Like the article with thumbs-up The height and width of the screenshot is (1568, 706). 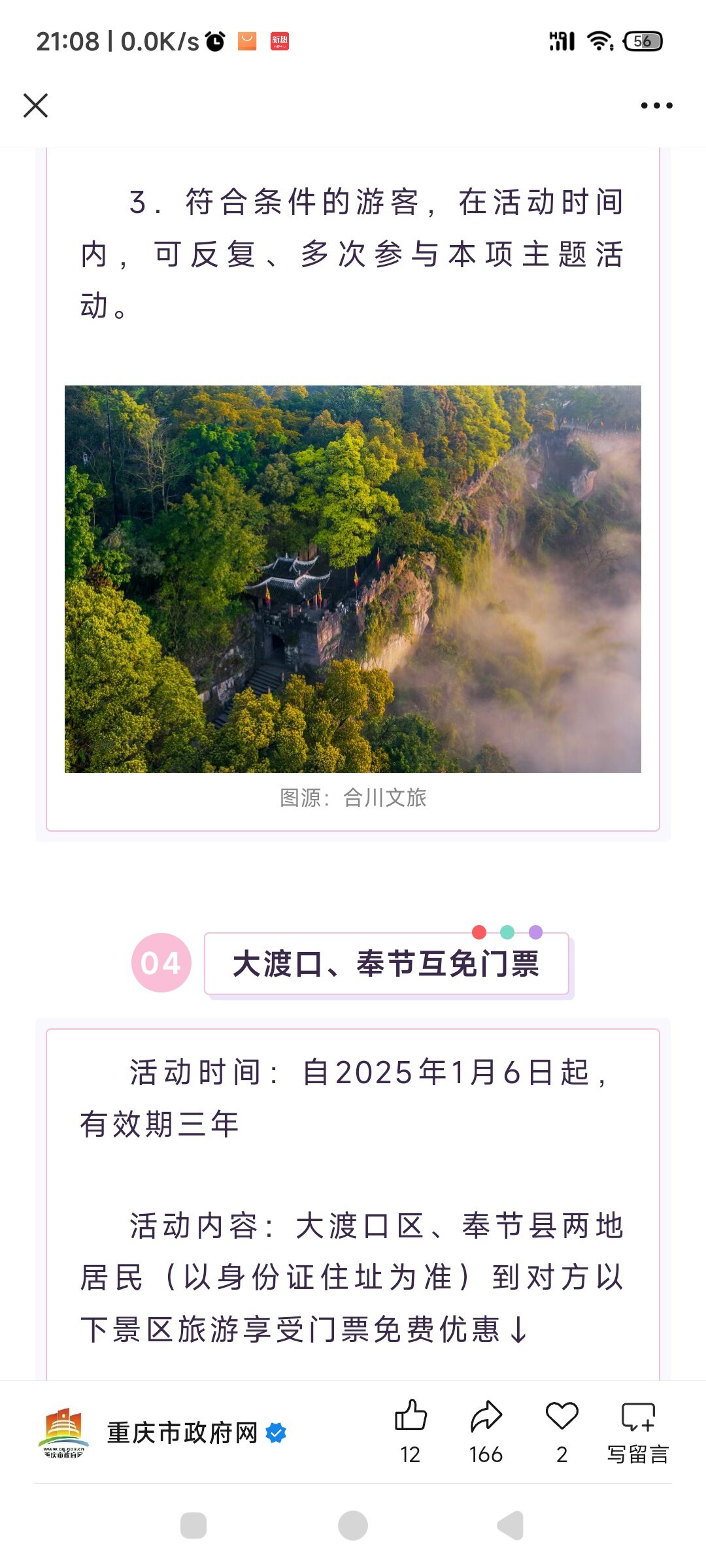tap(411, 1431)
